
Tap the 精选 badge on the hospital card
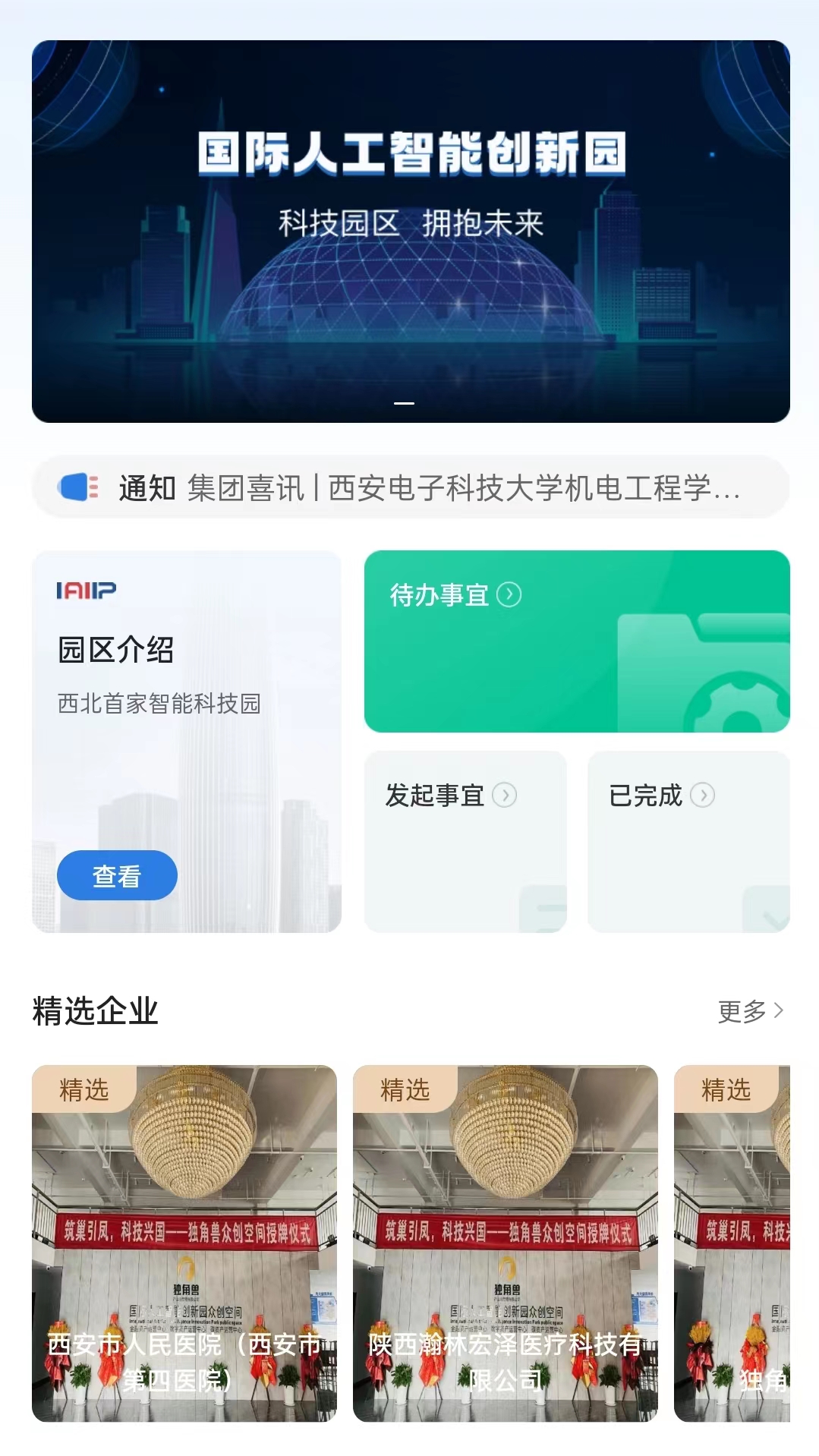(83, 1091)
